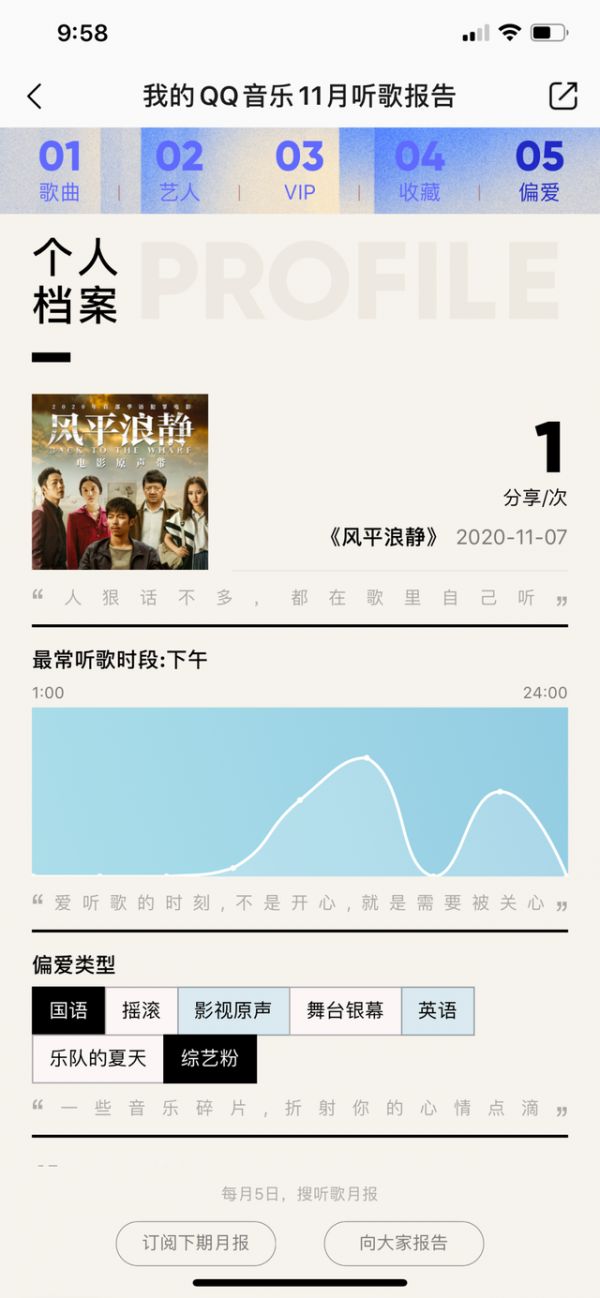Tap the 乐队的夏天 tag
The height and width of the screenshot is (1298, 600).
(97, 1059)
